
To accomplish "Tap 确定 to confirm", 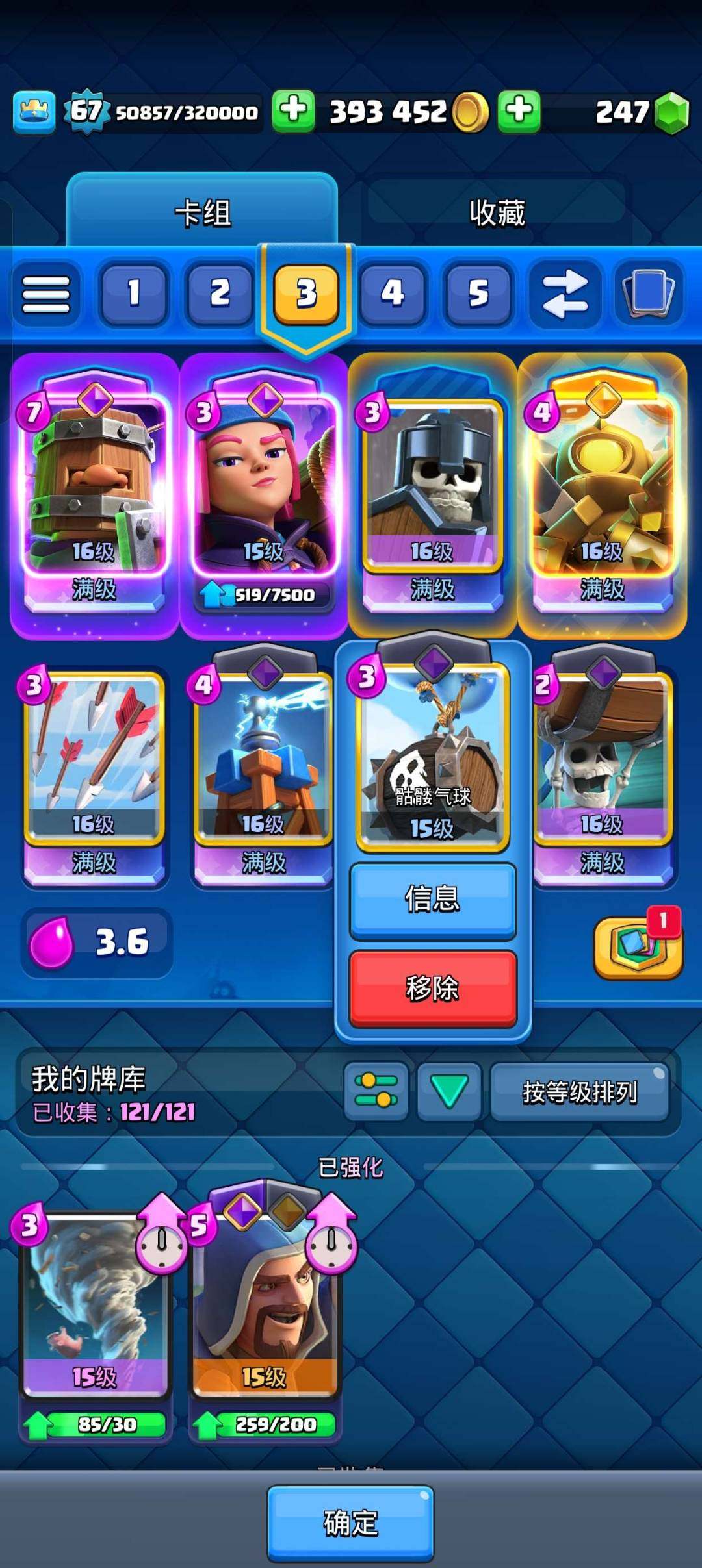I will pyautogui.click(x=350, y=1523).
